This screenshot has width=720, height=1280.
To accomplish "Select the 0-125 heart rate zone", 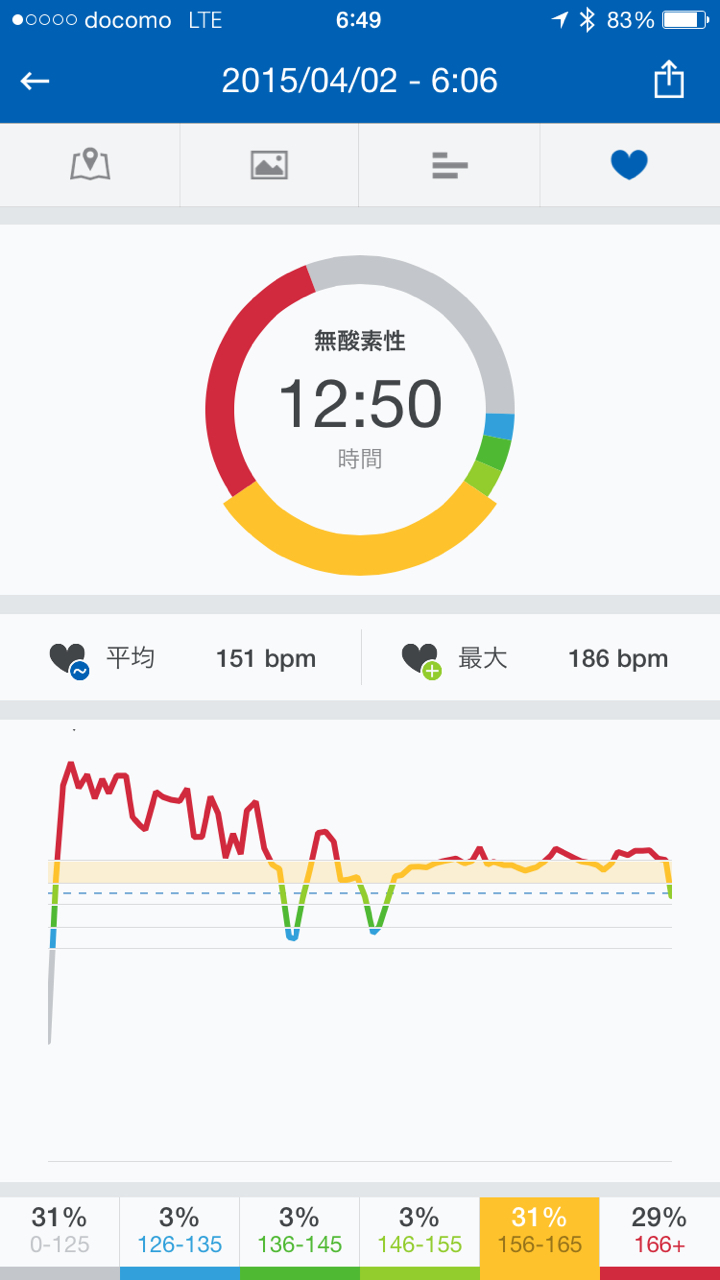I will click(59, 1231).
